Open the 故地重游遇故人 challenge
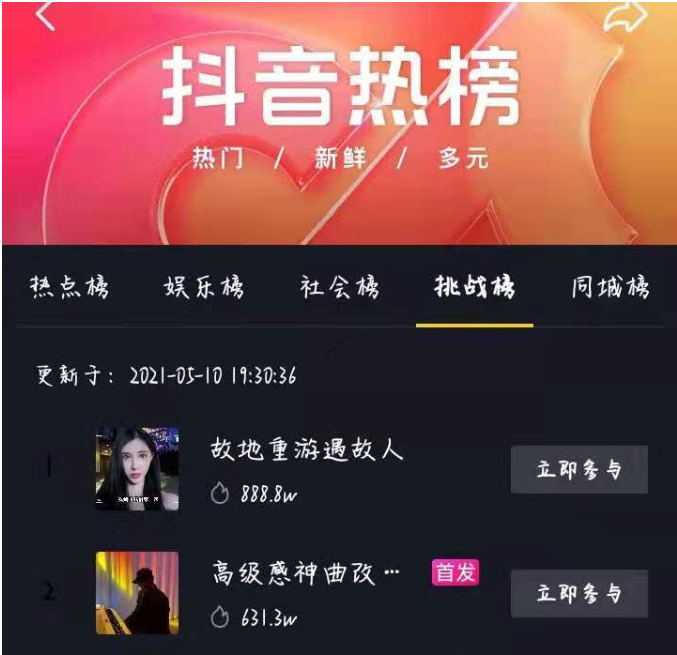The width and height of the screenshot is (677, 655). pos(306,450)
